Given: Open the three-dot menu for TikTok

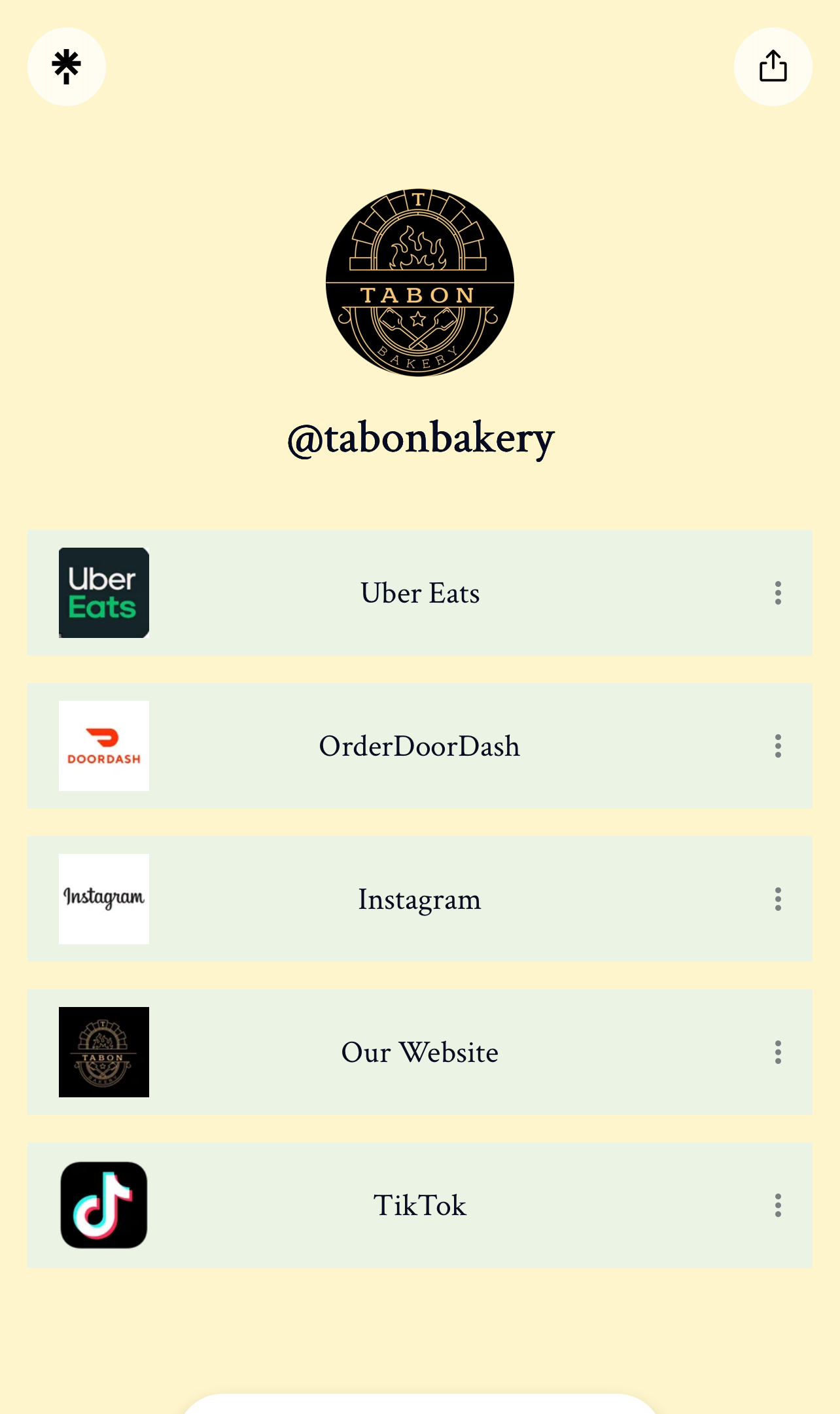Looking at the screenshot, I should tap(778, 1206).
